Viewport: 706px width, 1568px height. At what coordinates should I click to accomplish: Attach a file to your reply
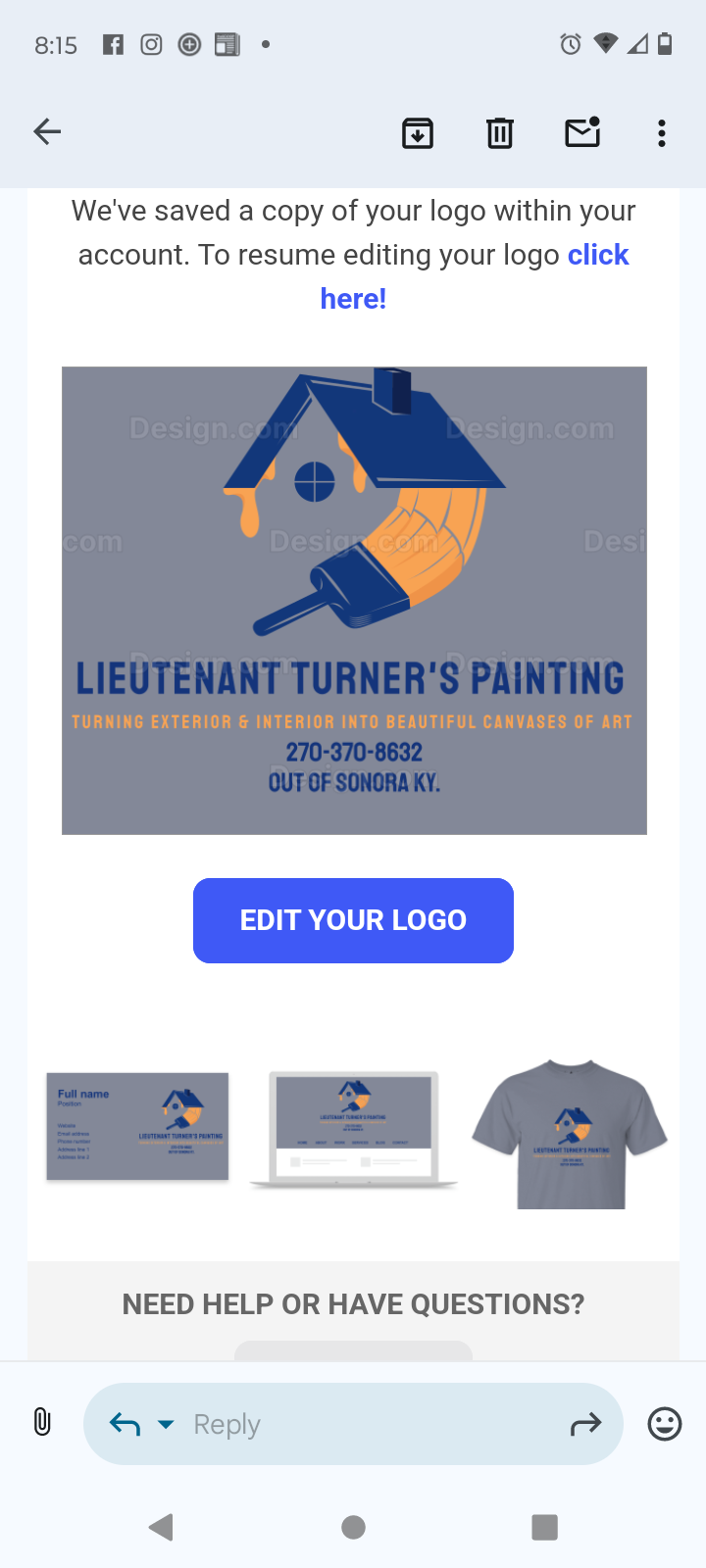pos(41,1422)
